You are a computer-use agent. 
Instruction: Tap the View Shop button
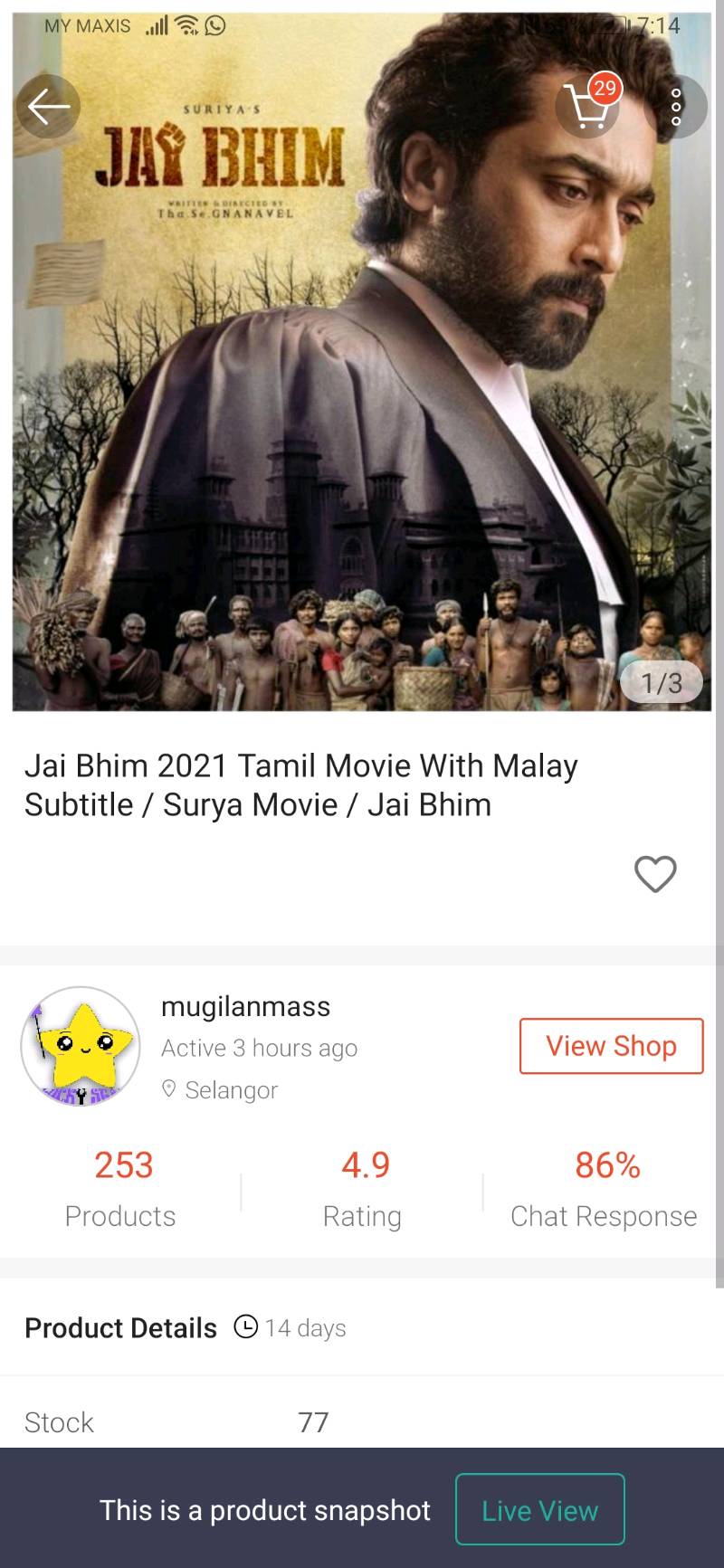pyautogui.click(x=611, y=1046)
